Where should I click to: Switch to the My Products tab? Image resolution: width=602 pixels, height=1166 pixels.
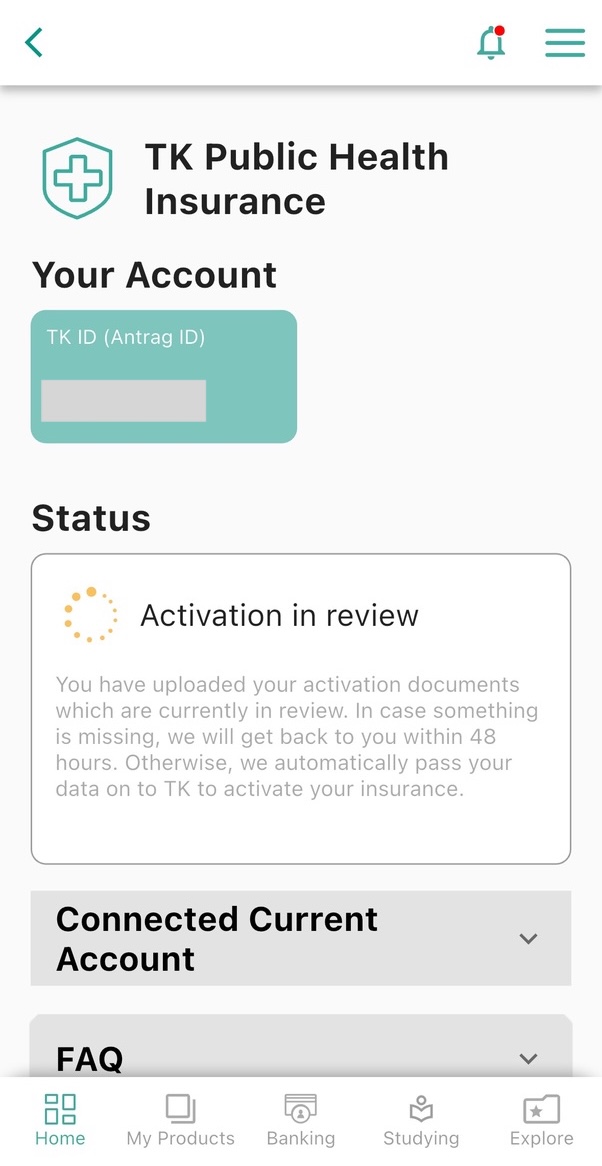[x=180, y=1119]
